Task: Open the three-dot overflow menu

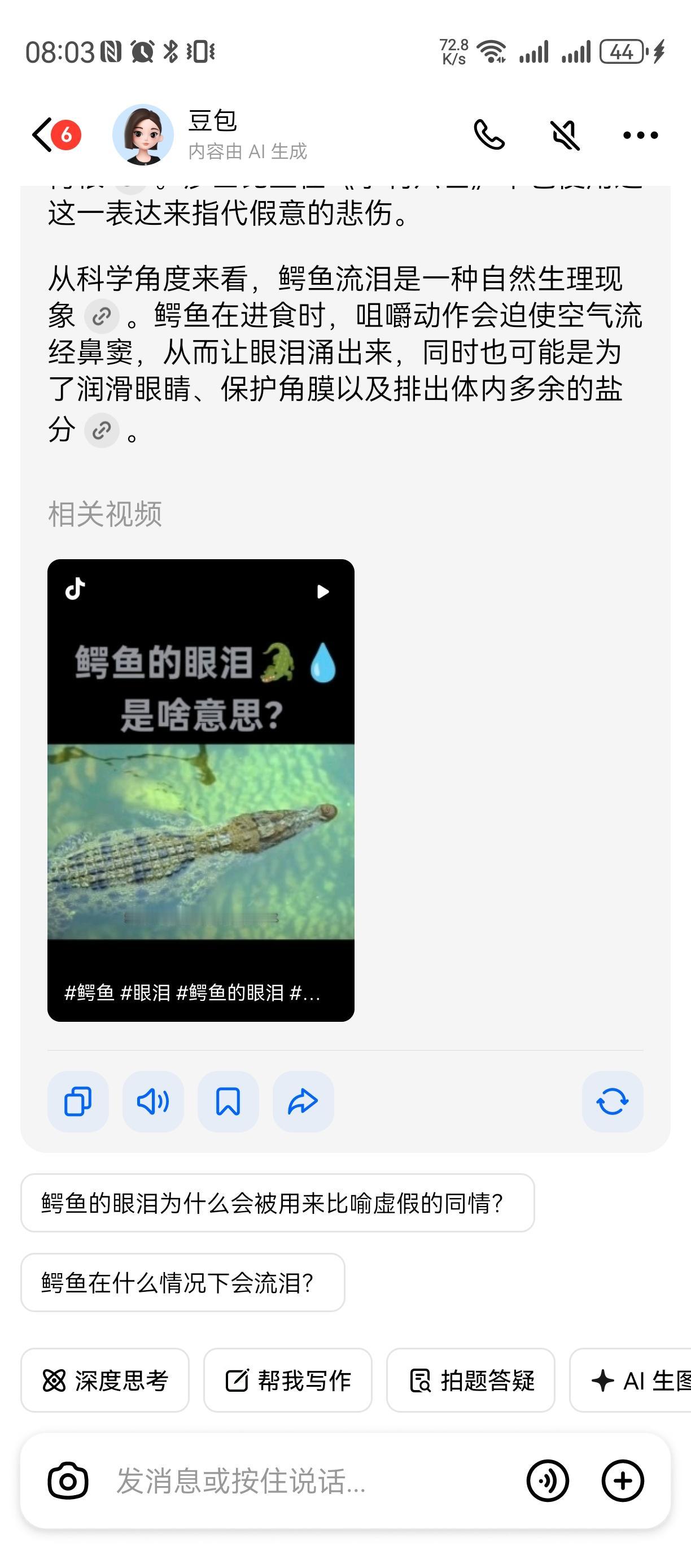Action: [x=641, y=135]
